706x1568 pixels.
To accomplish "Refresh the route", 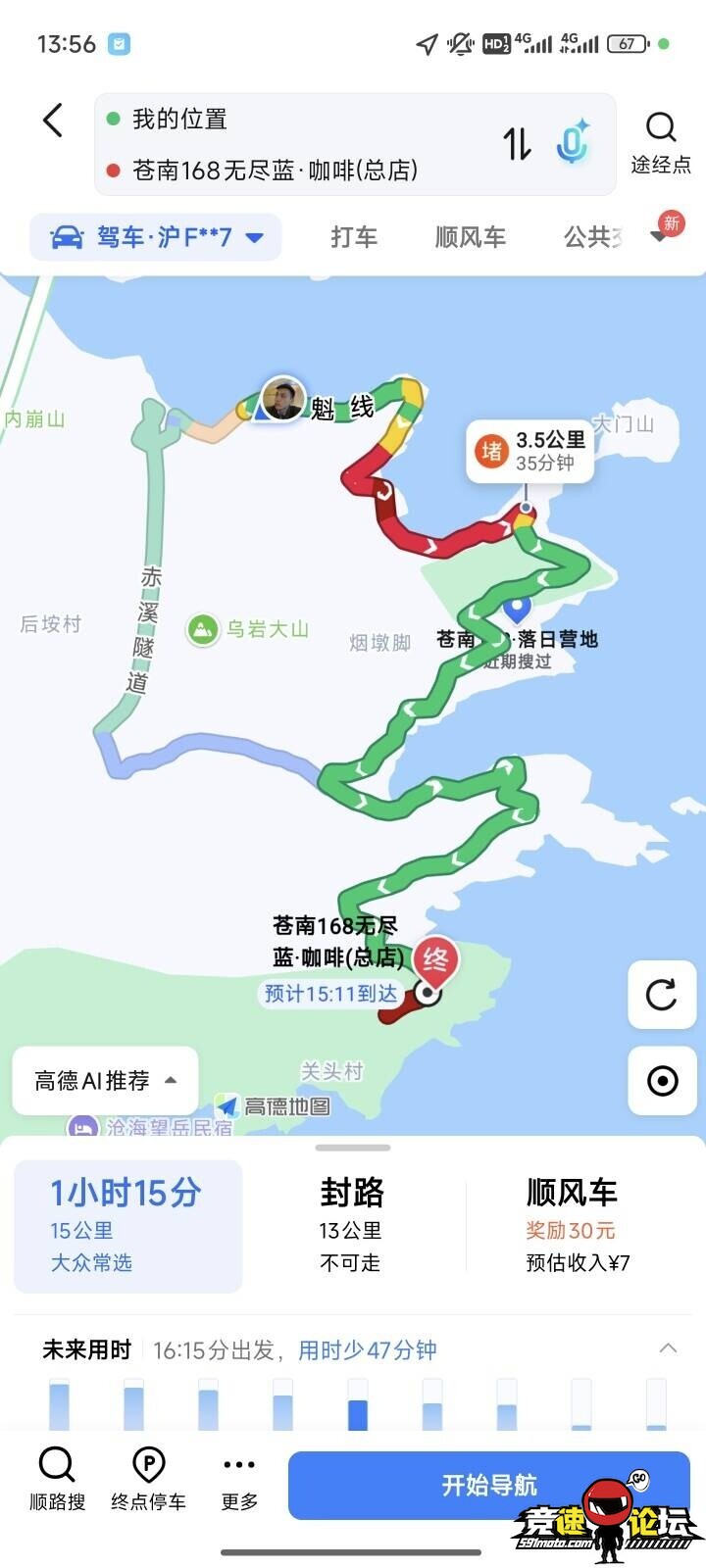I will (x=662, y=995).
